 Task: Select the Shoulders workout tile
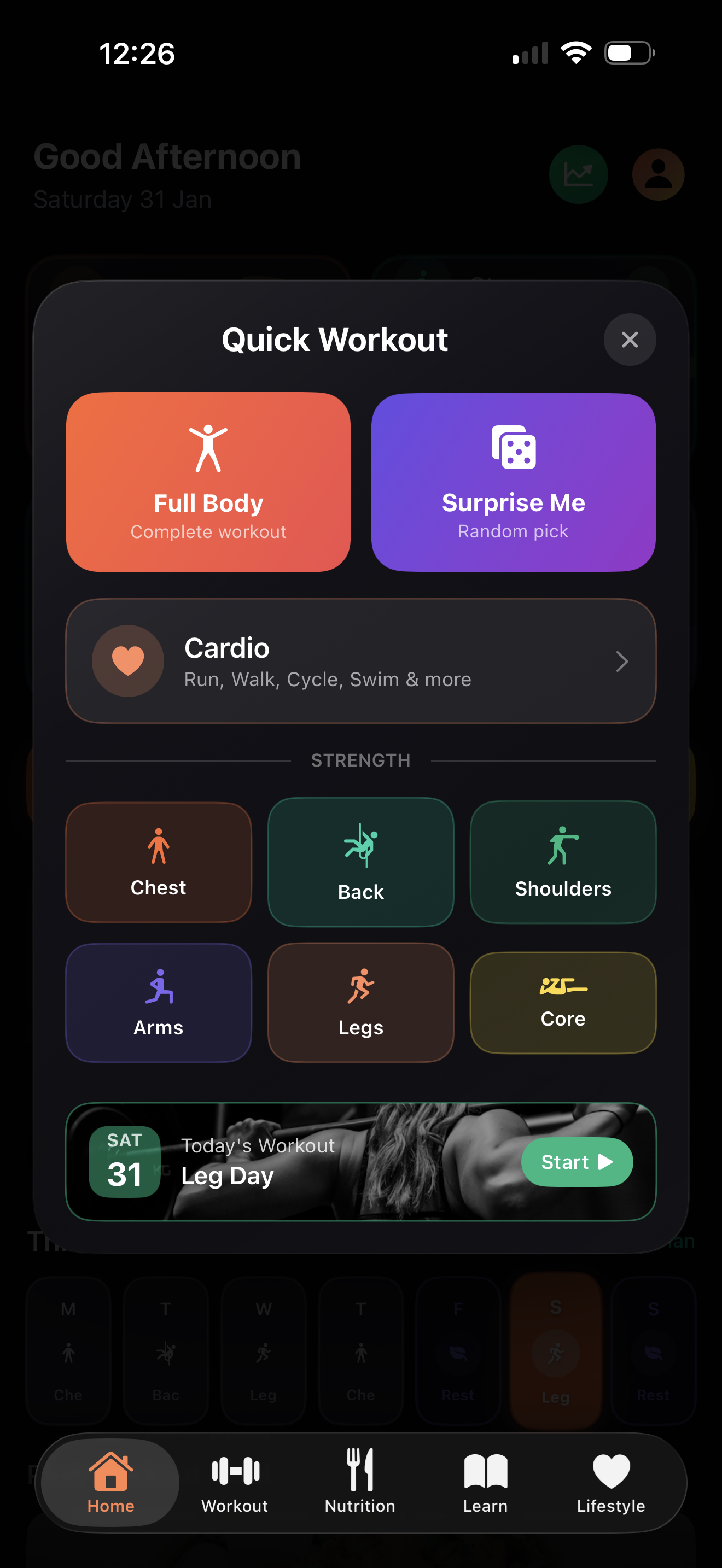coord(562,862)
